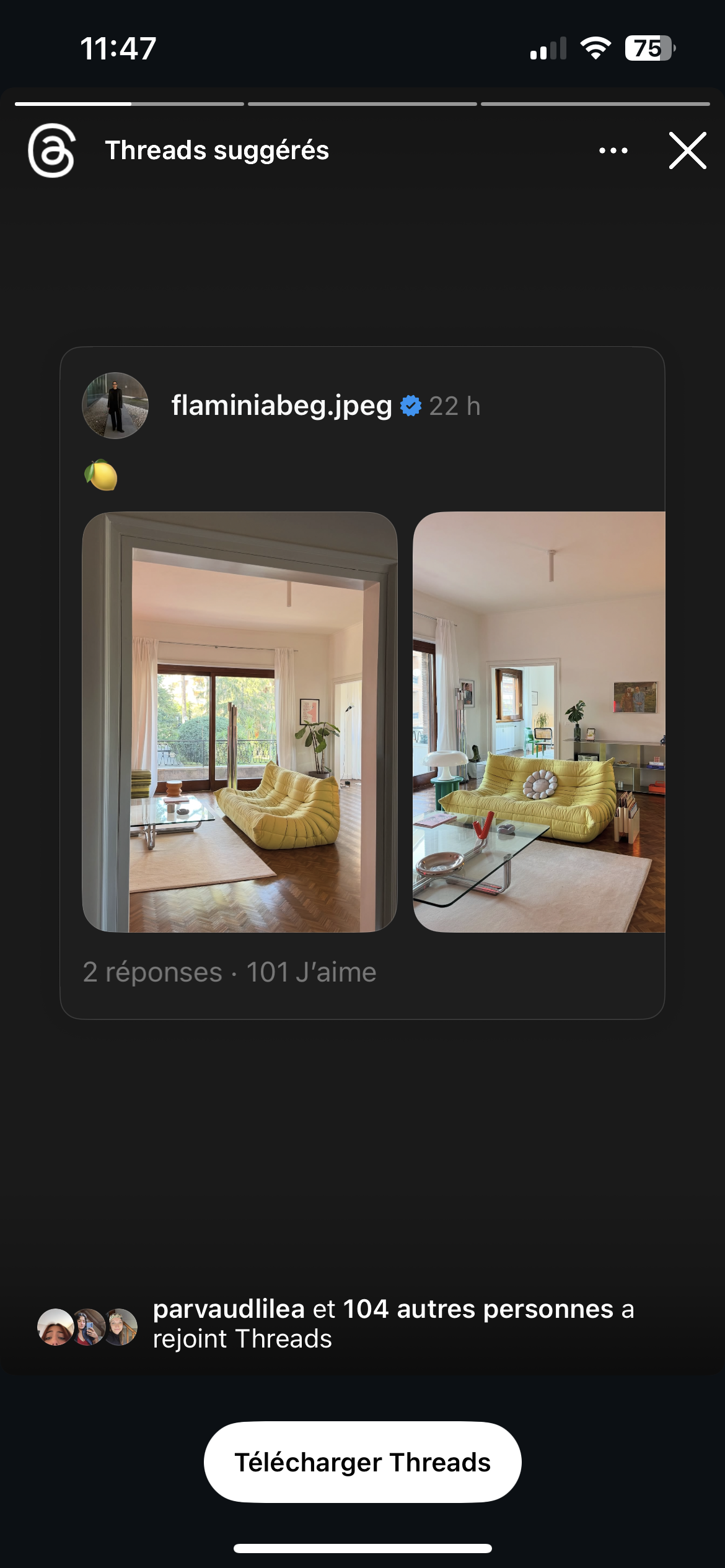The height and width of the screenshot is (1568, 725).
Task: Open 2 réponses and 101 J'aime details
Action: tap(229, 972)
